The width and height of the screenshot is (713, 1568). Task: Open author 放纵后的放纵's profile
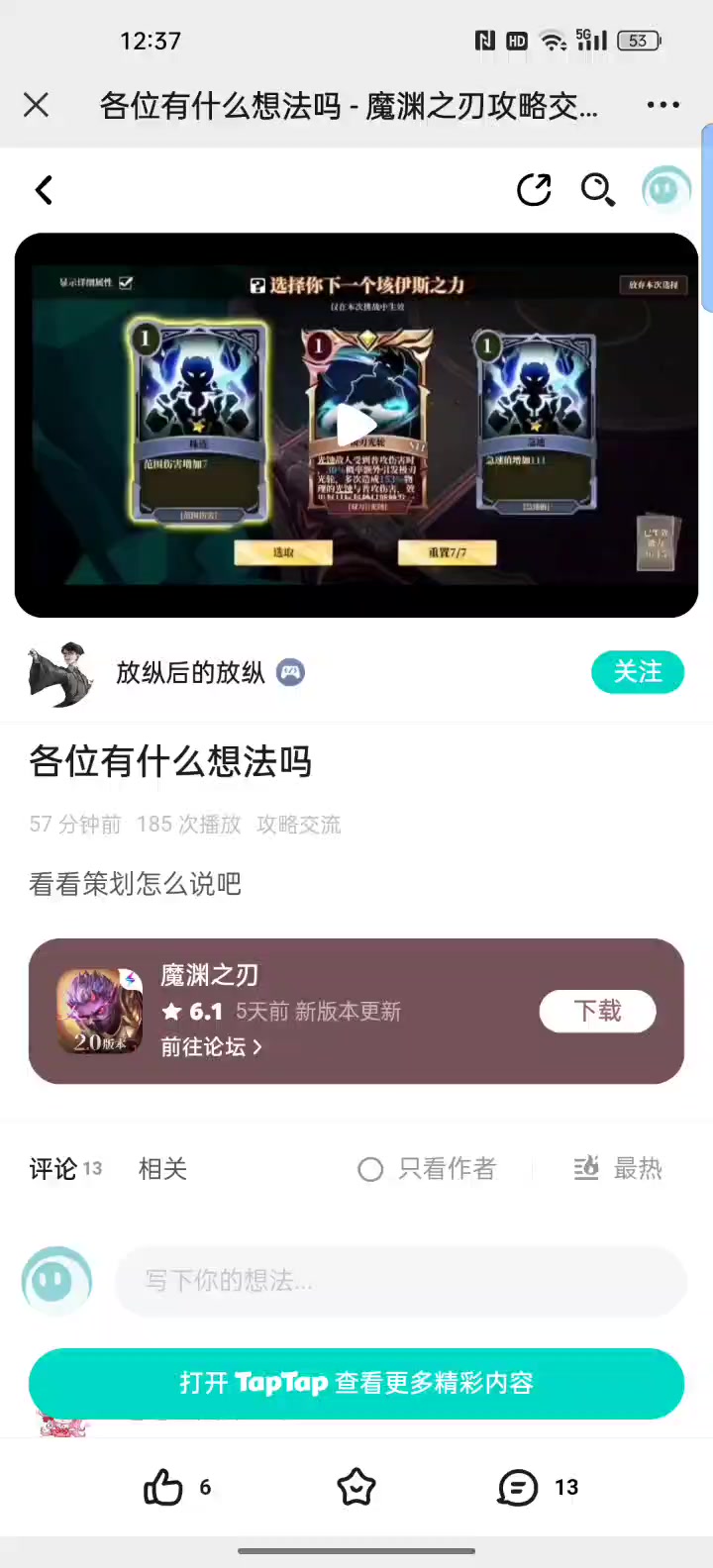point(190,673)
